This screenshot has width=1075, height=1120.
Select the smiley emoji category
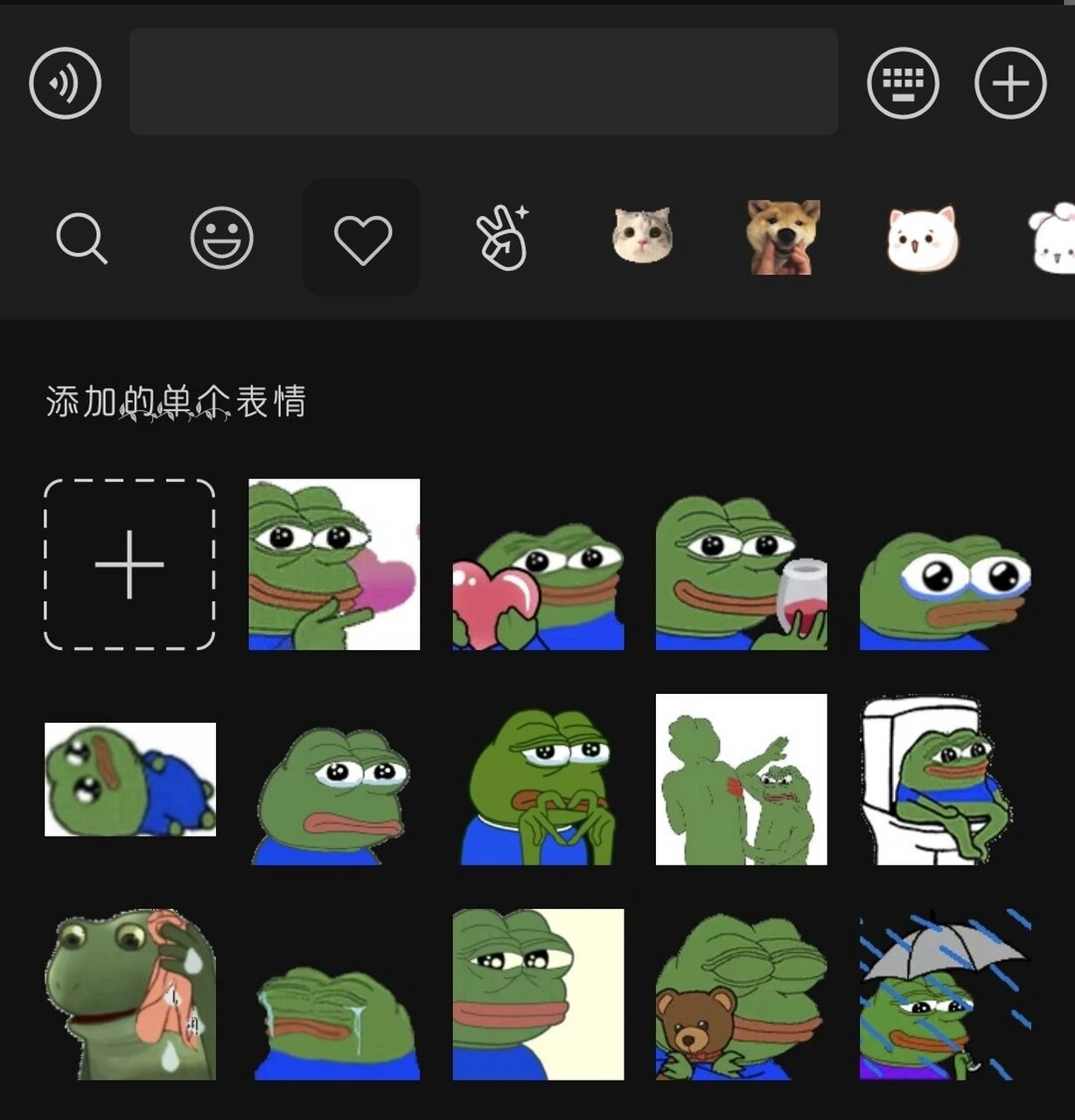click(x=223, y=238)
